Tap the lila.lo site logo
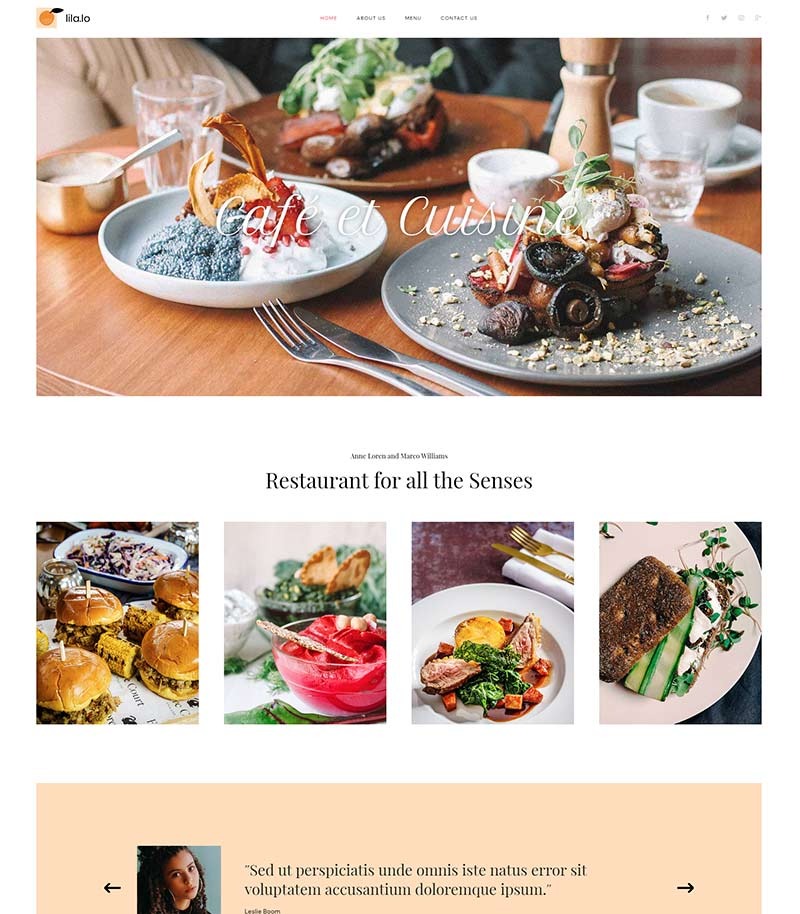The width and height of the screenshot is (800, 914). click(62, 18)
